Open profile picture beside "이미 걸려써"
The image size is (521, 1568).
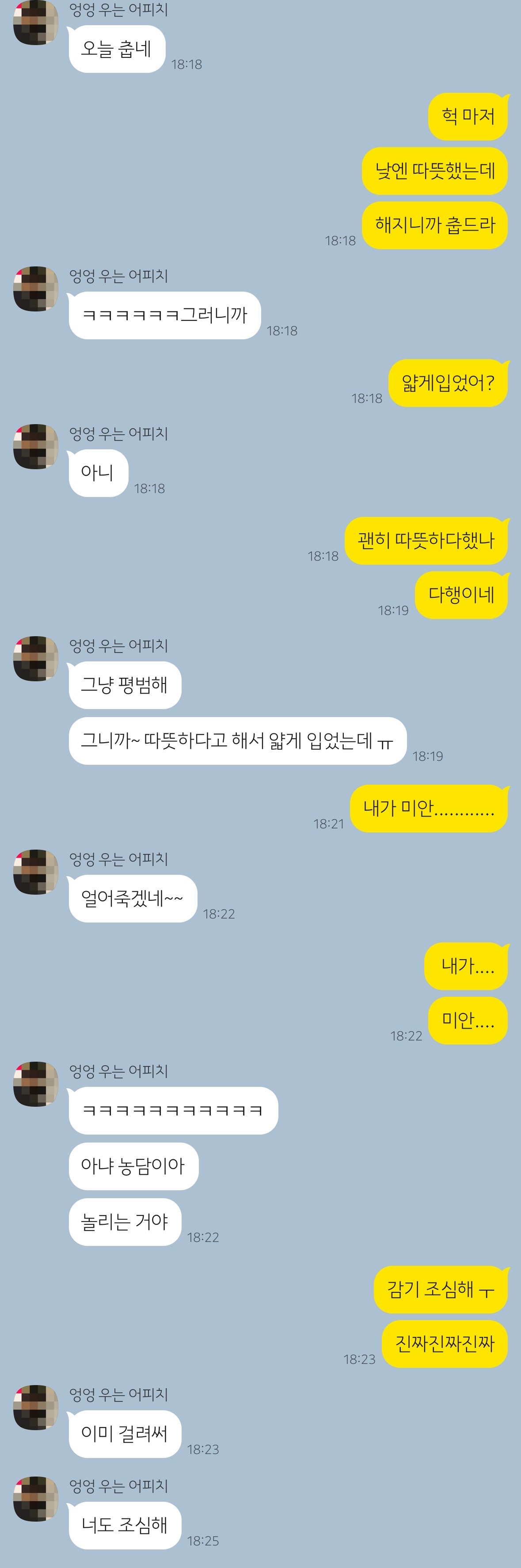pyautogui.click(x=35, y=1407)
